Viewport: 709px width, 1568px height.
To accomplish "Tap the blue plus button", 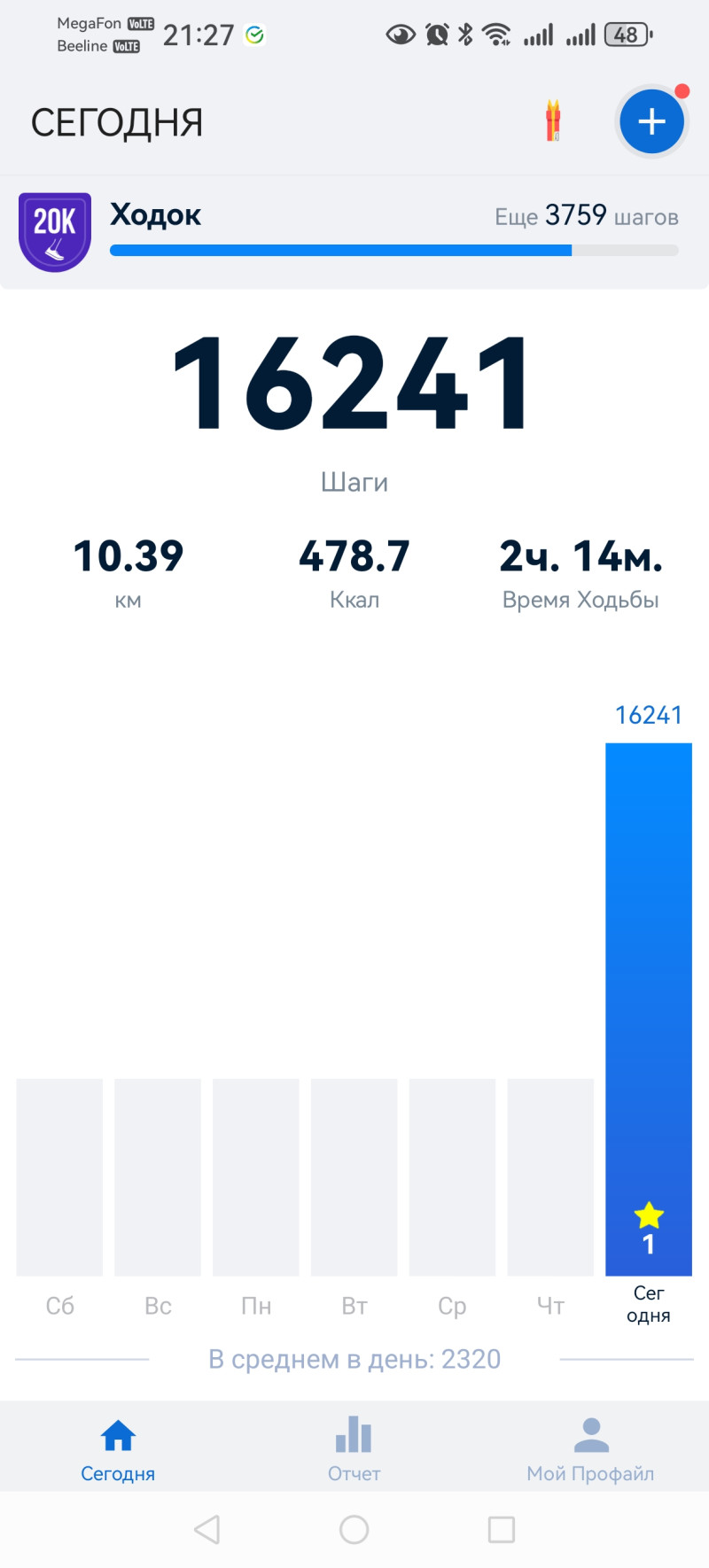I will point(651,121).
